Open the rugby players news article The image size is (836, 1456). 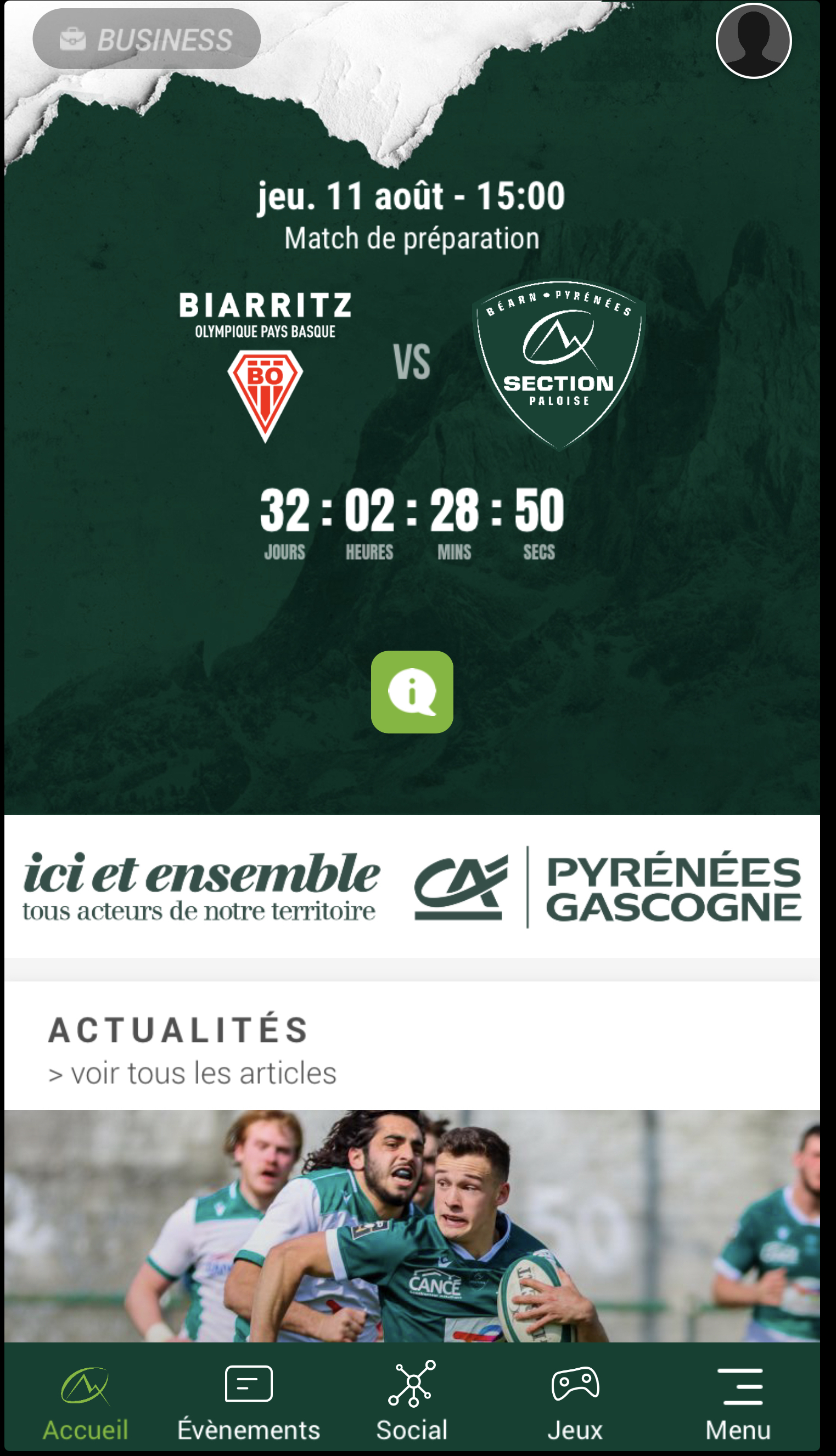[412, 1225]
